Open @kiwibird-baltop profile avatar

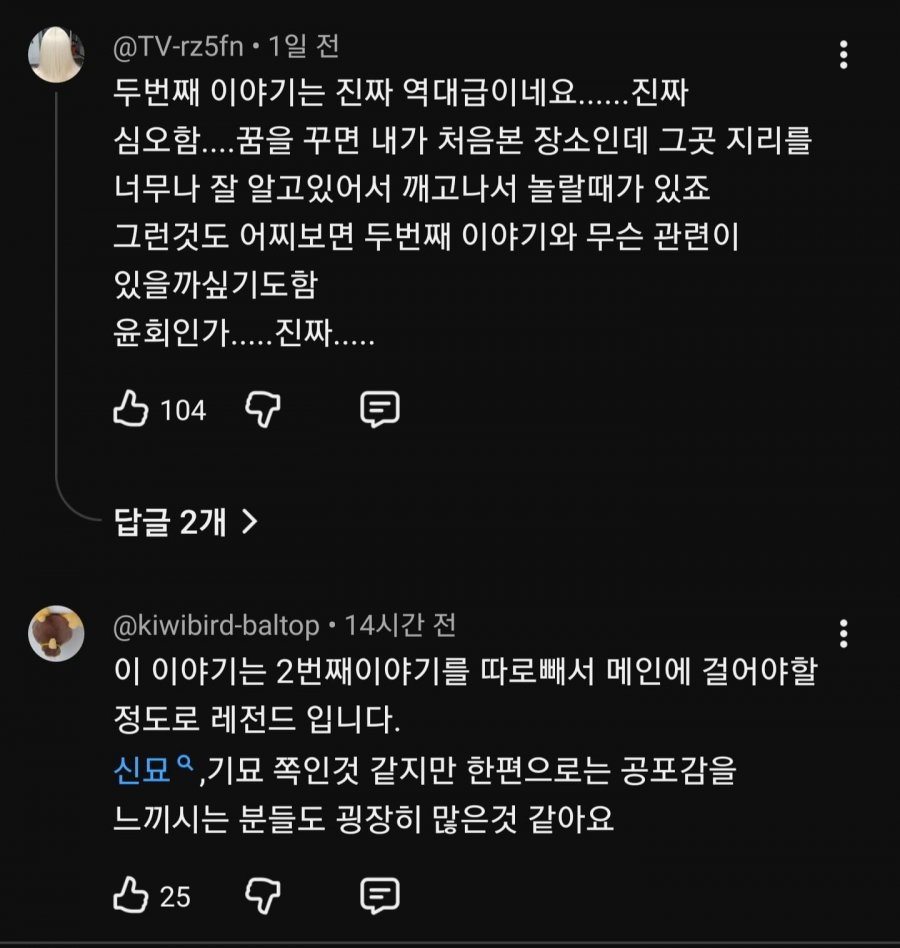pyautogui.click(x=56, y=633)
